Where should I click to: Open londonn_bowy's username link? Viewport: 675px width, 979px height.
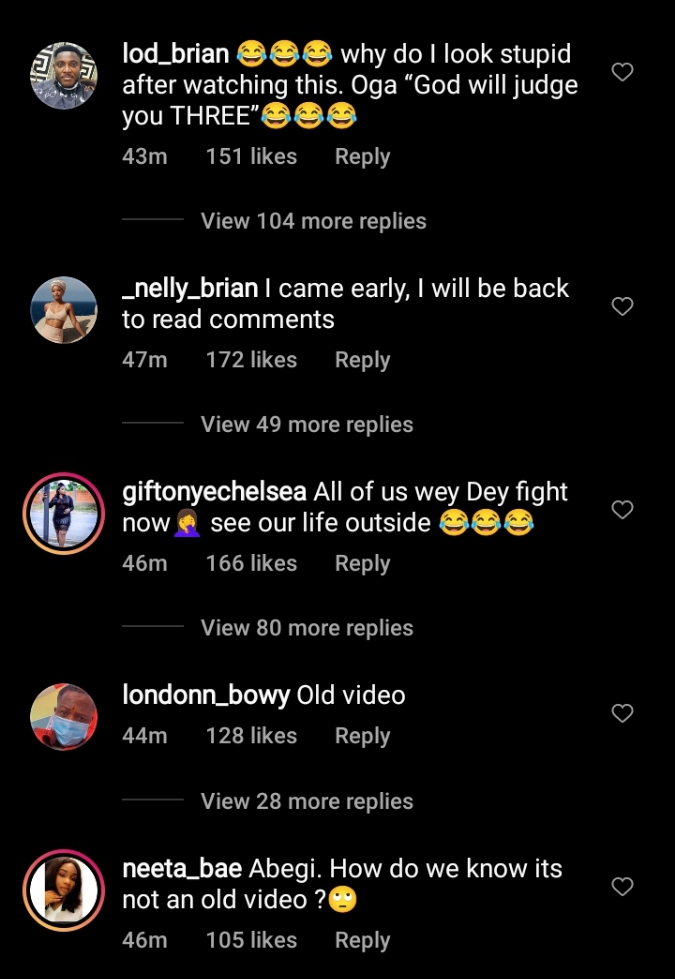(206, 695)
